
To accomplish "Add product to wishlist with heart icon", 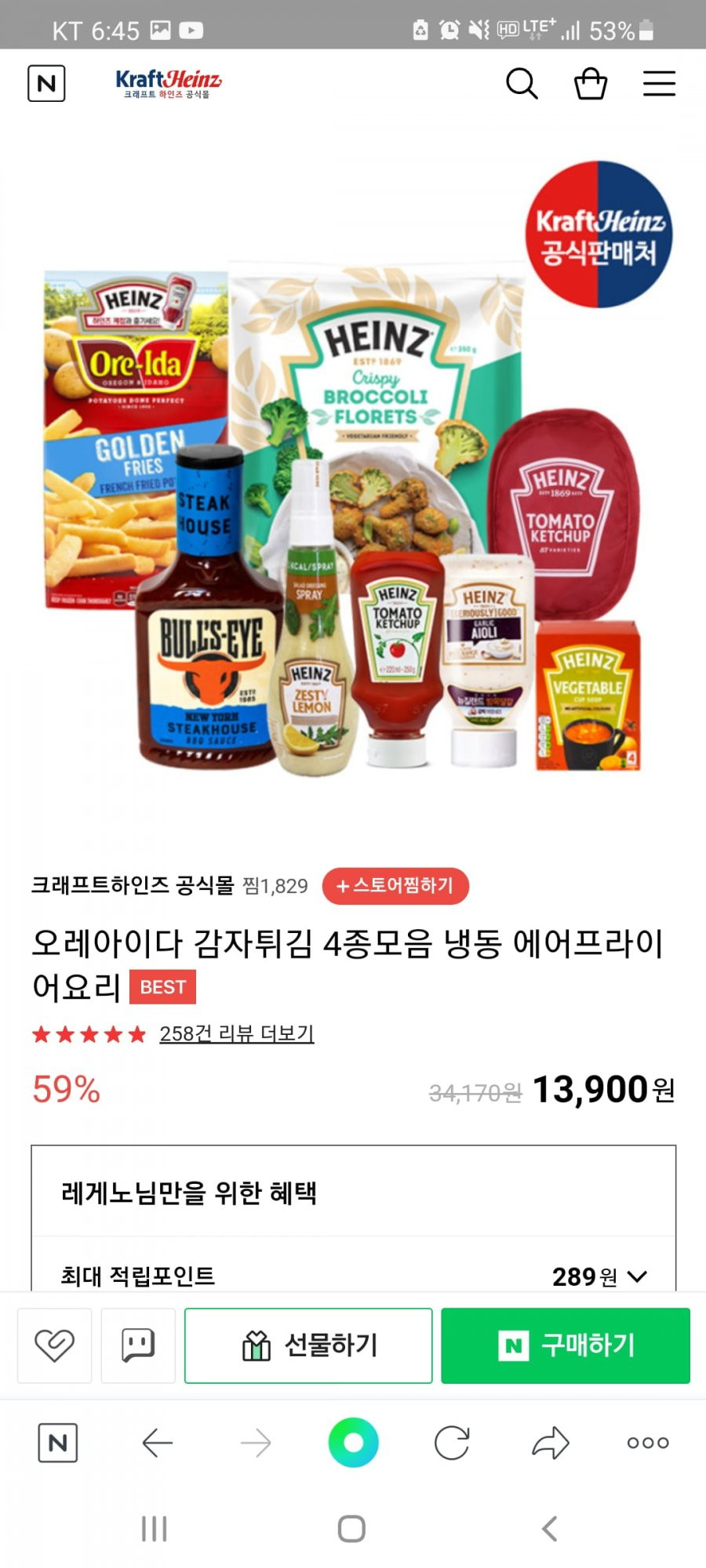I will click(54, 1345).
